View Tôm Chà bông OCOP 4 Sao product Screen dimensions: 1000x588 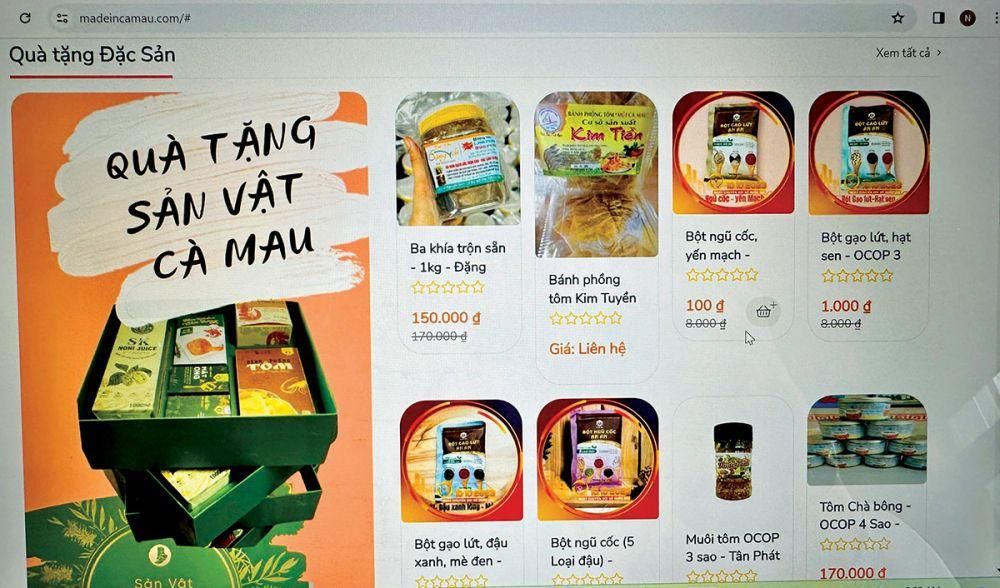coord(866,515)
